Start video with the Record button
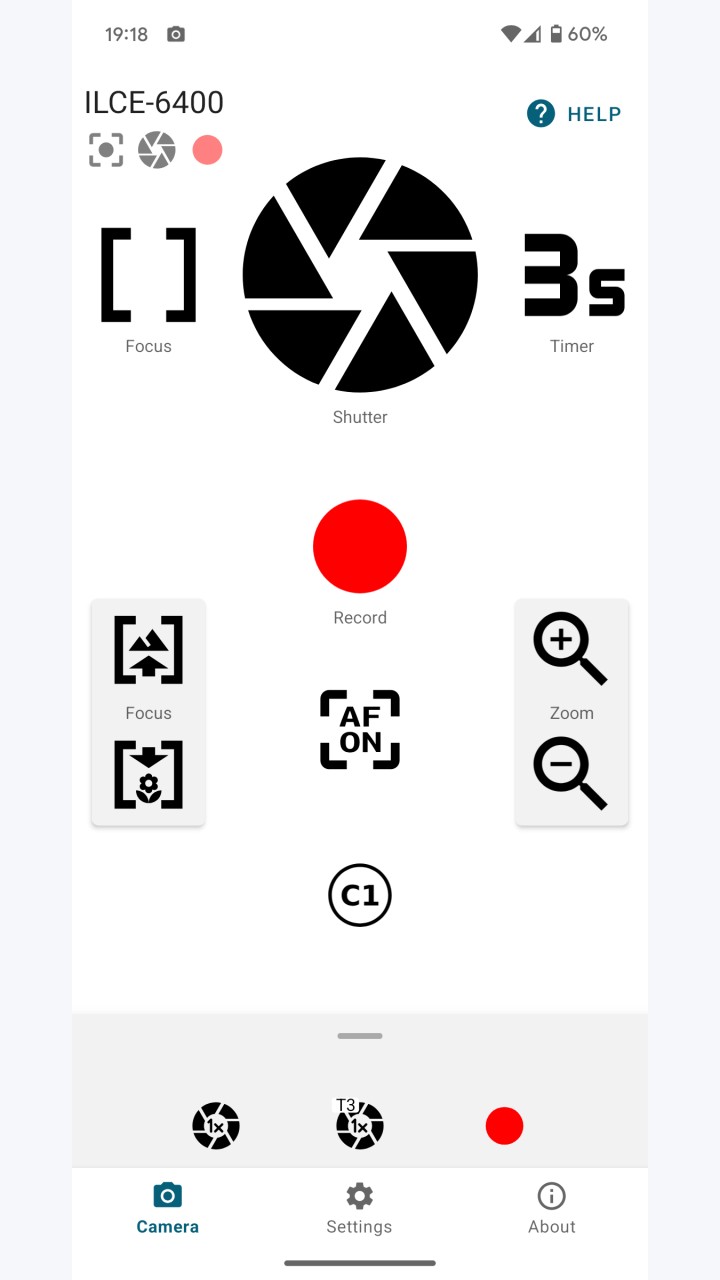 360,546
